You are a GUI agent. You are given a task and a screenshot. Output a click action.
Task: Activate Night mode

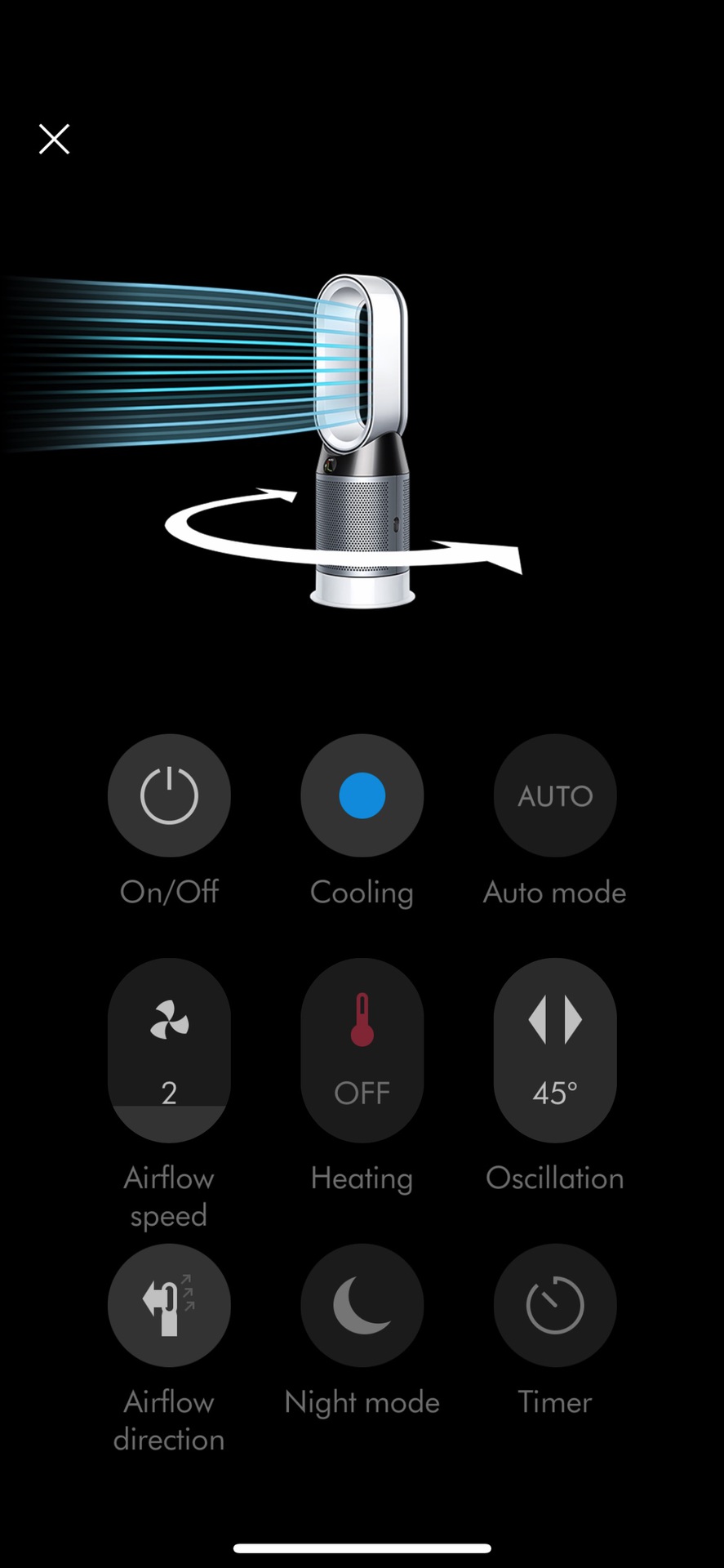pyautogui.click(x=362, y=1304)
